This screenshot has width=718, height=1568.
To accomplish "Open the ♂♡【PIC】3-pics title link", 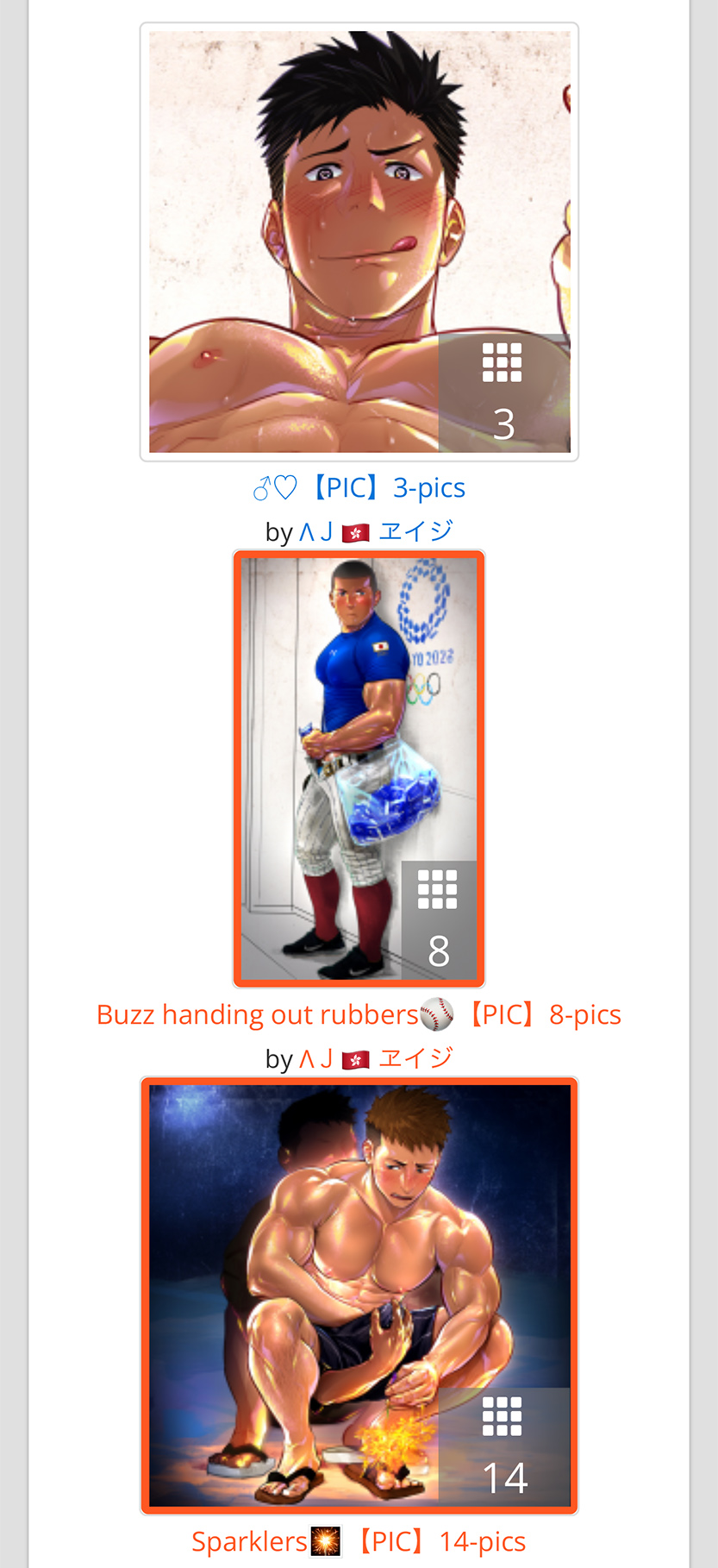I will coord(359,488).
